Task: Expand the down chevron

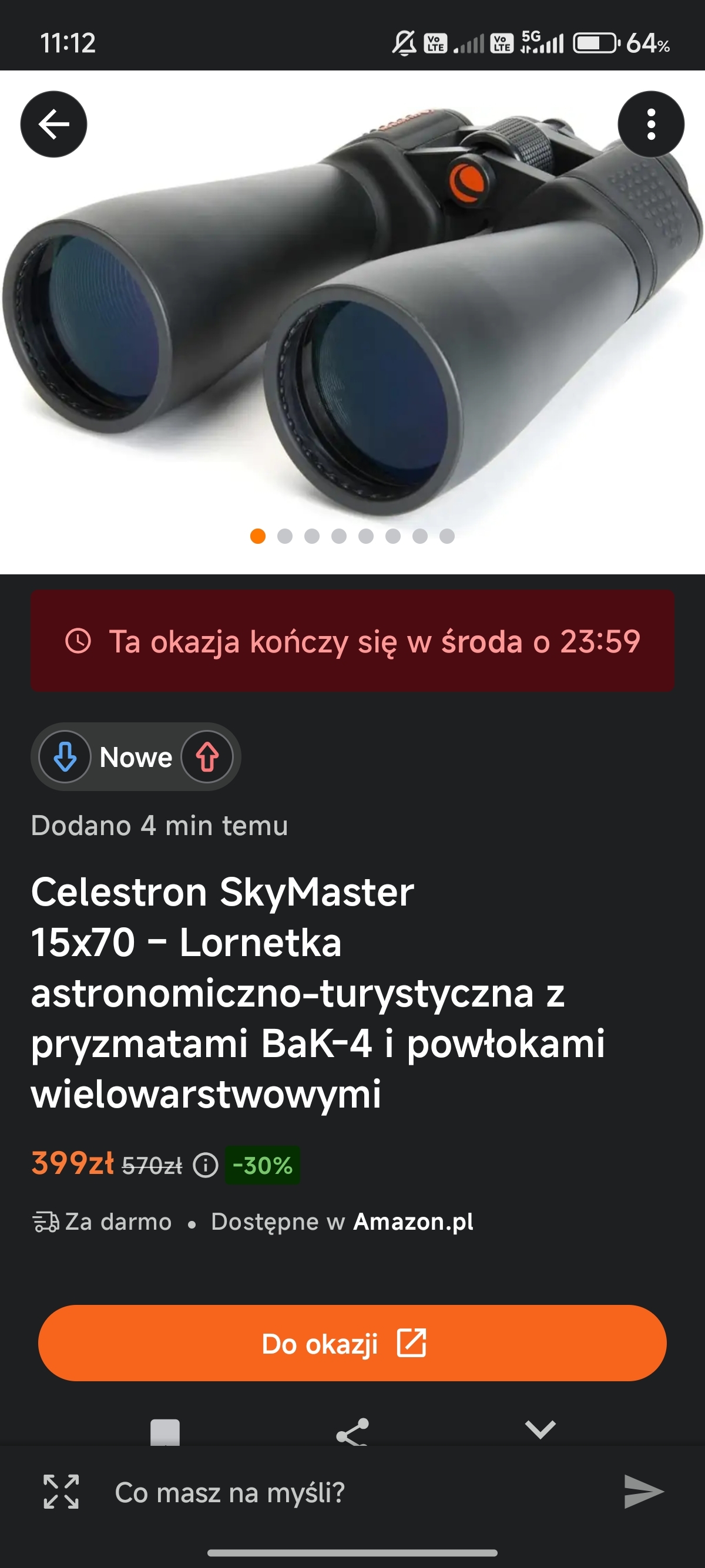Action: click(x=540, y=1429)
